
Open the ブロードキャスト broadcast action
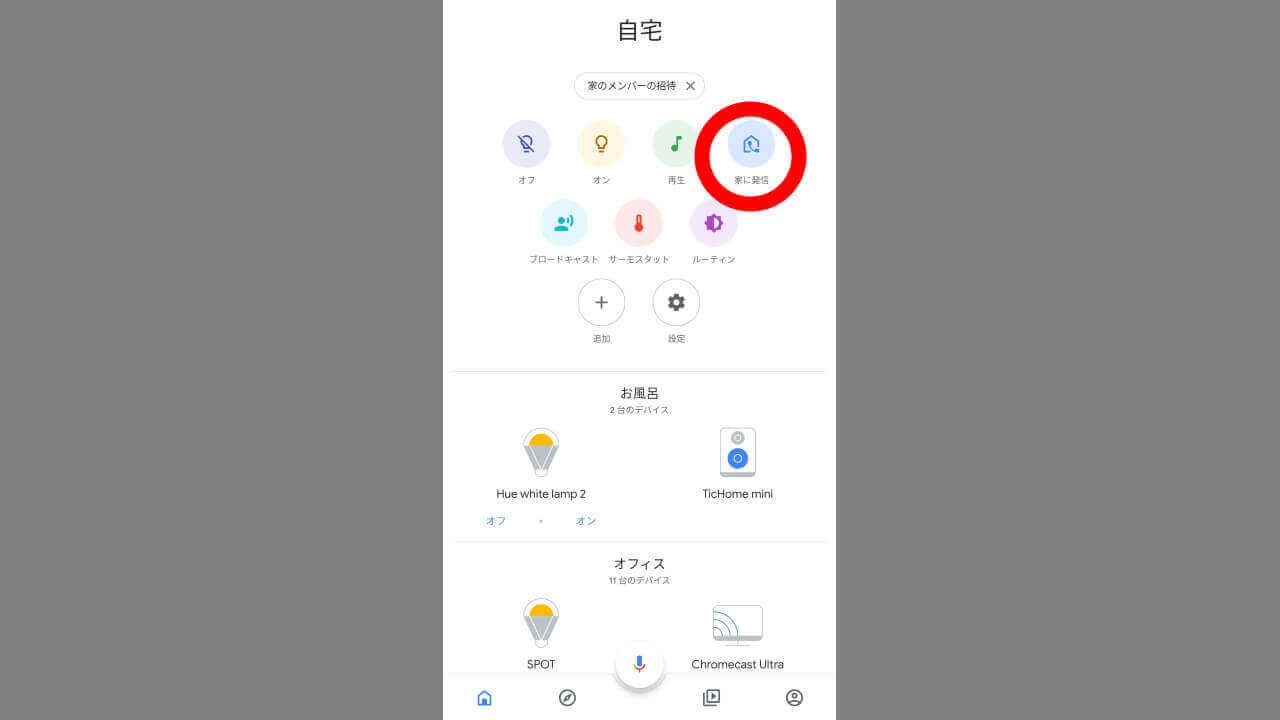coord(564,223)
